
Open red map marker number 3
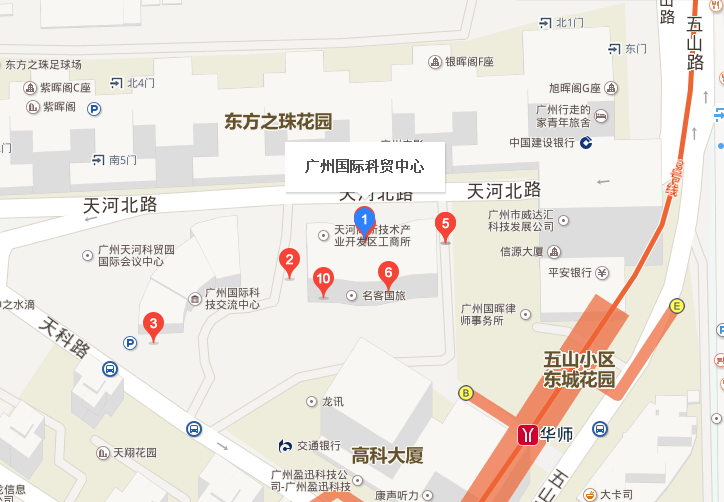click(x=153, y=324)
